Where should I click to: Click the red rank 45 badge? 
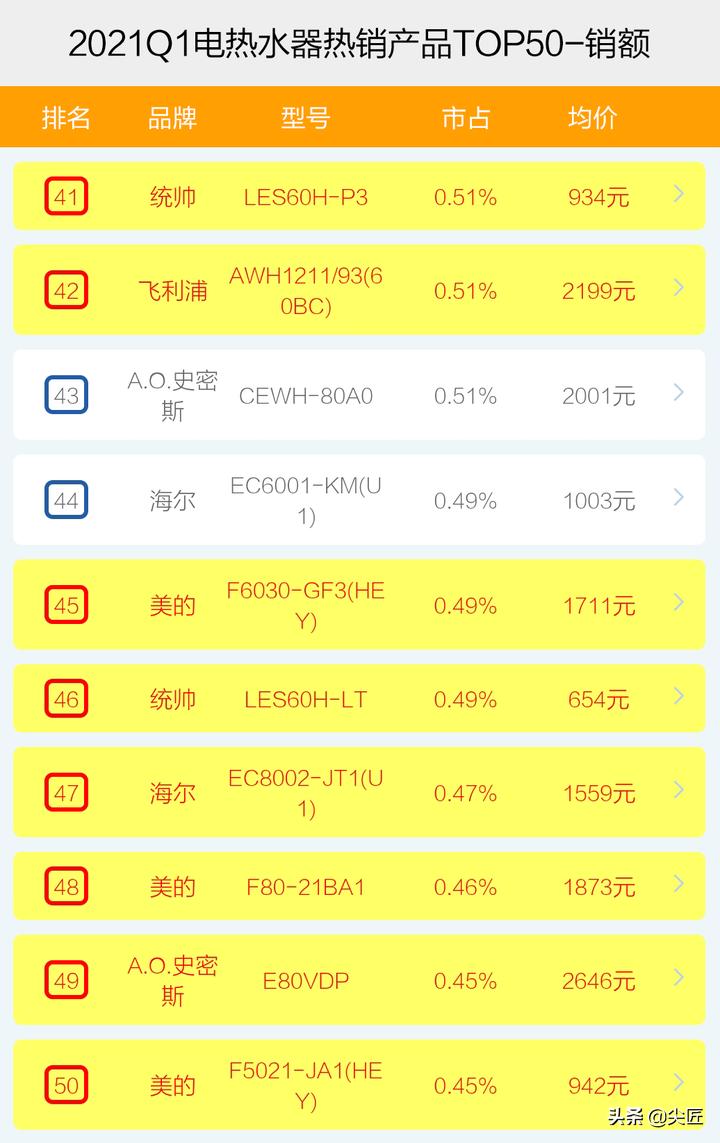click(65, 605)
